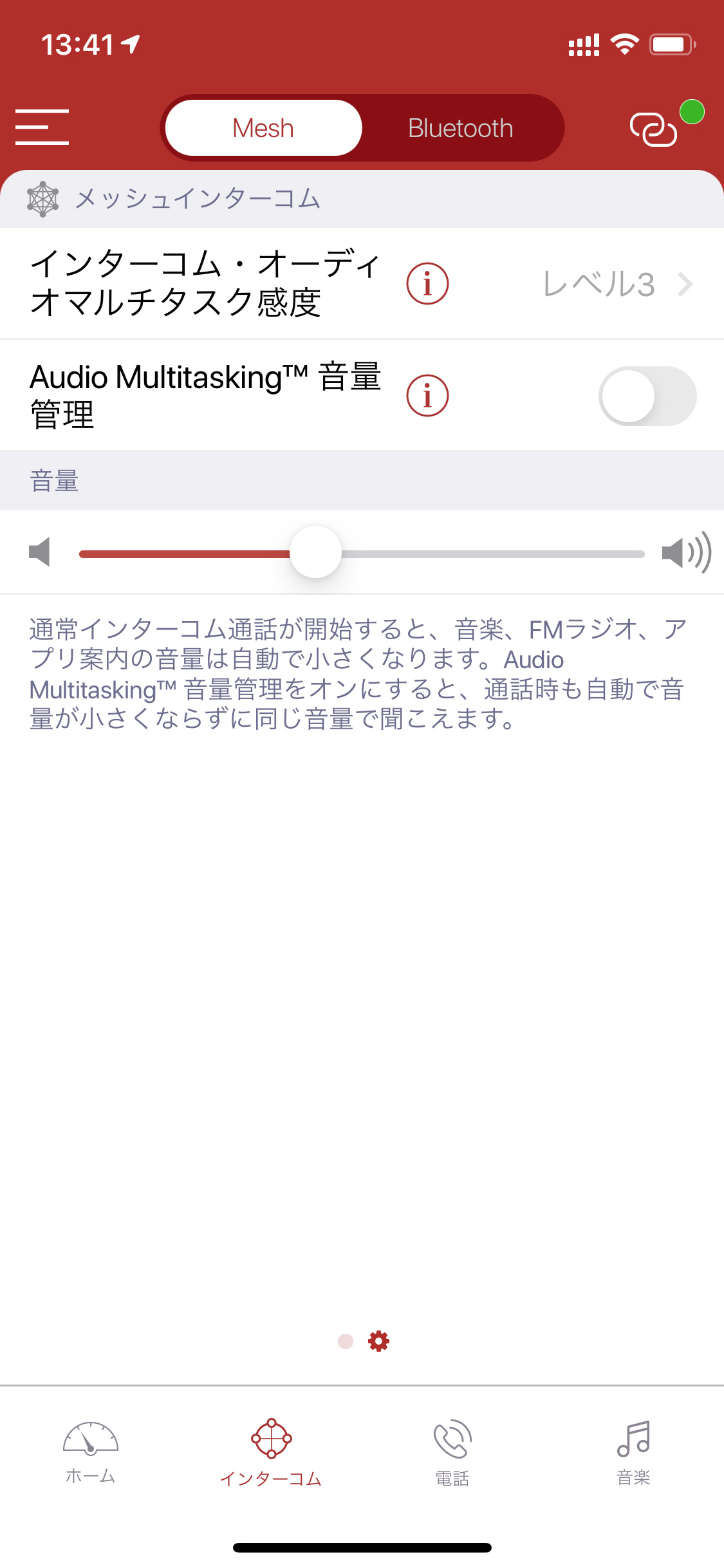
Task: Switch to the Bluetooth segment
Action: 461,128
